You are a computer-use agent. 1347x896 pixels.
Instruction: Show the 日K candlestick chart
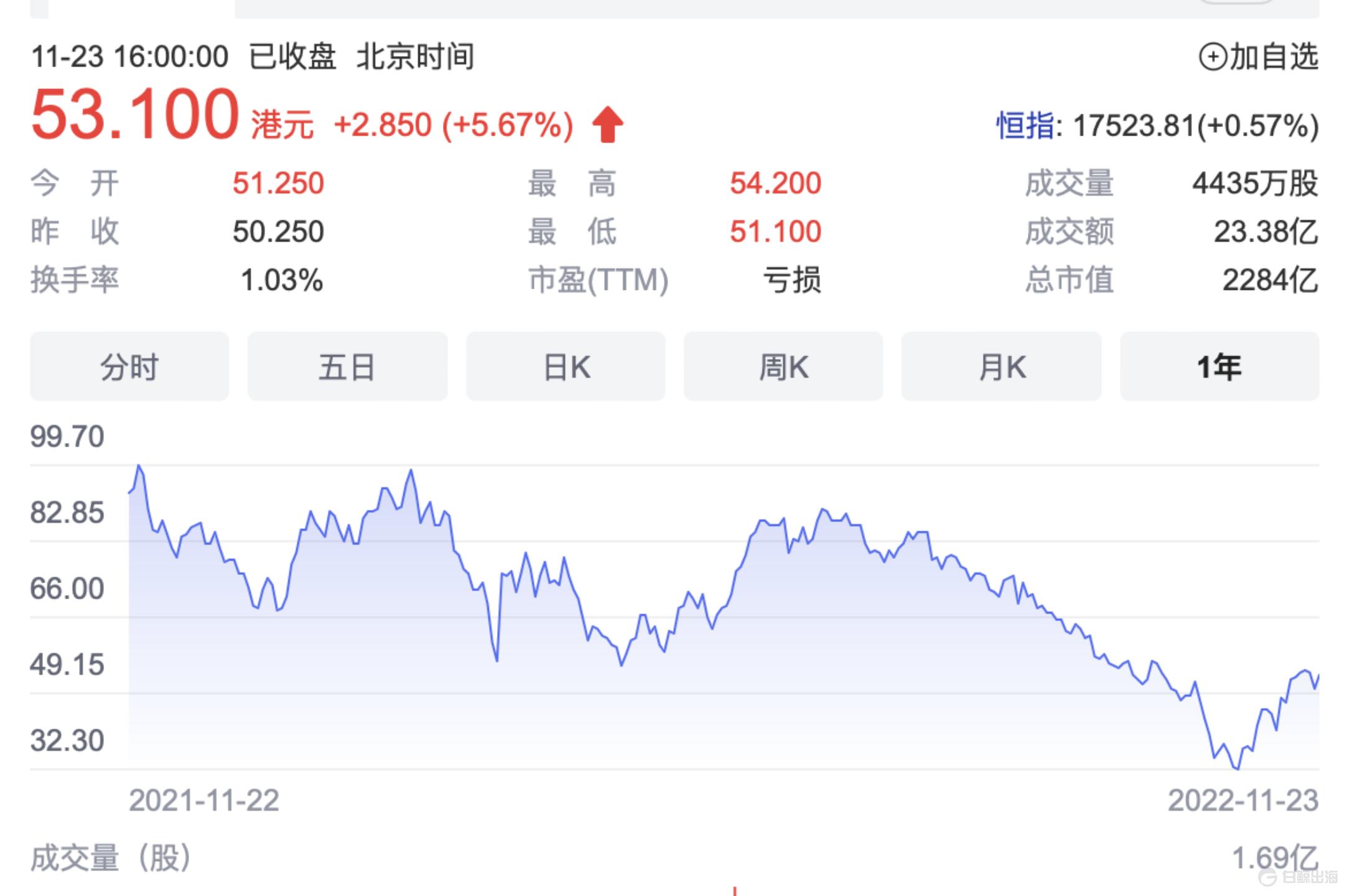[x=566, y=366]
